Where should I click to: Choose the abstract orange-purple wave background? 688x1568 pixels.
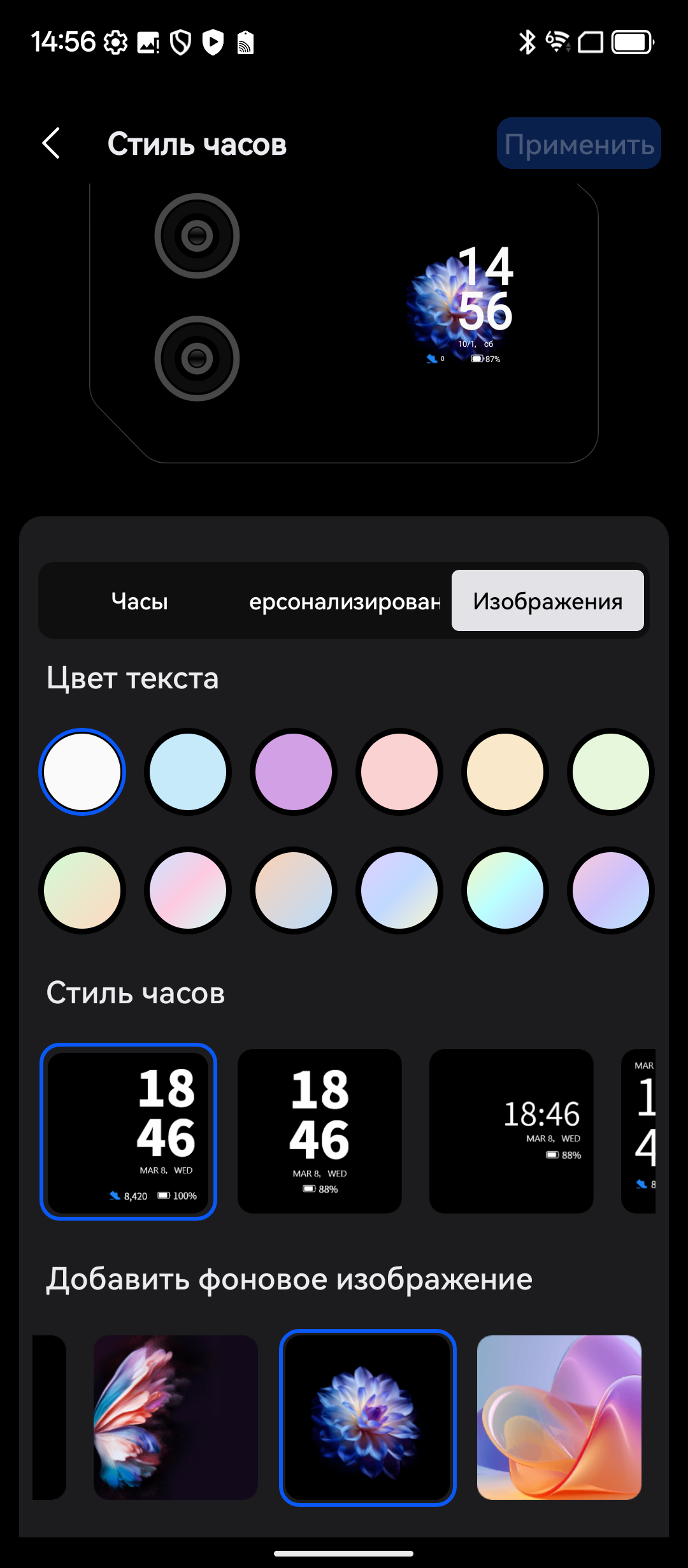[x=559, y=1418]
